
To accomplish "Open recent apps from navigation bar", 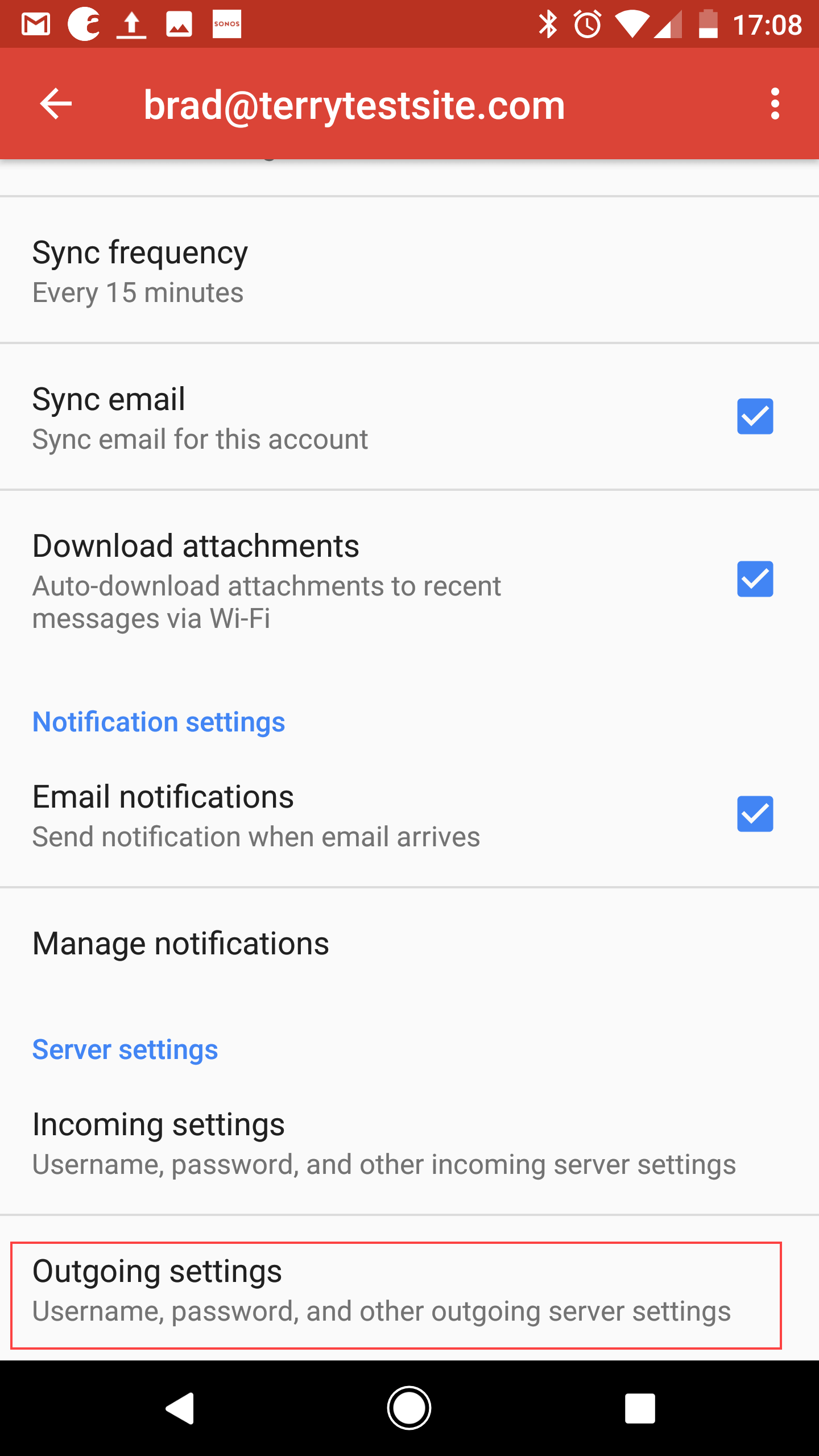I will [x=640, y=1408].
